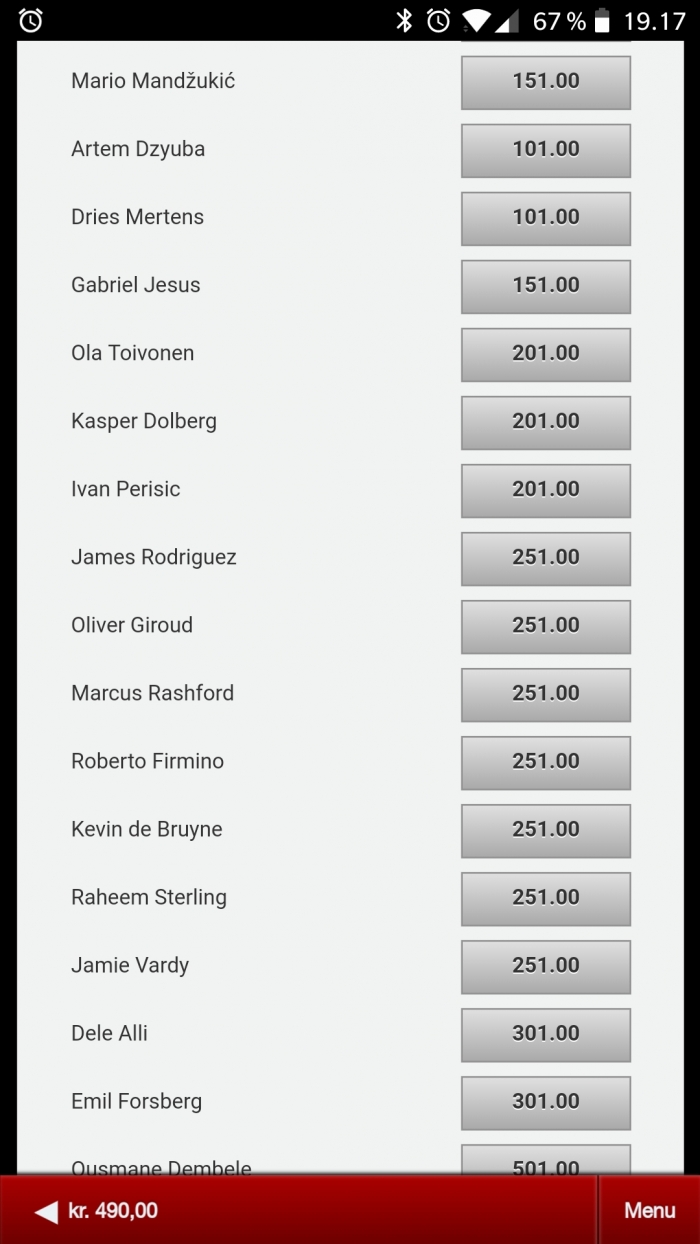Select Mario Mandžukić's 151.00 odds button
Screen dimensions: 700x1244
(x=546, y=82)
